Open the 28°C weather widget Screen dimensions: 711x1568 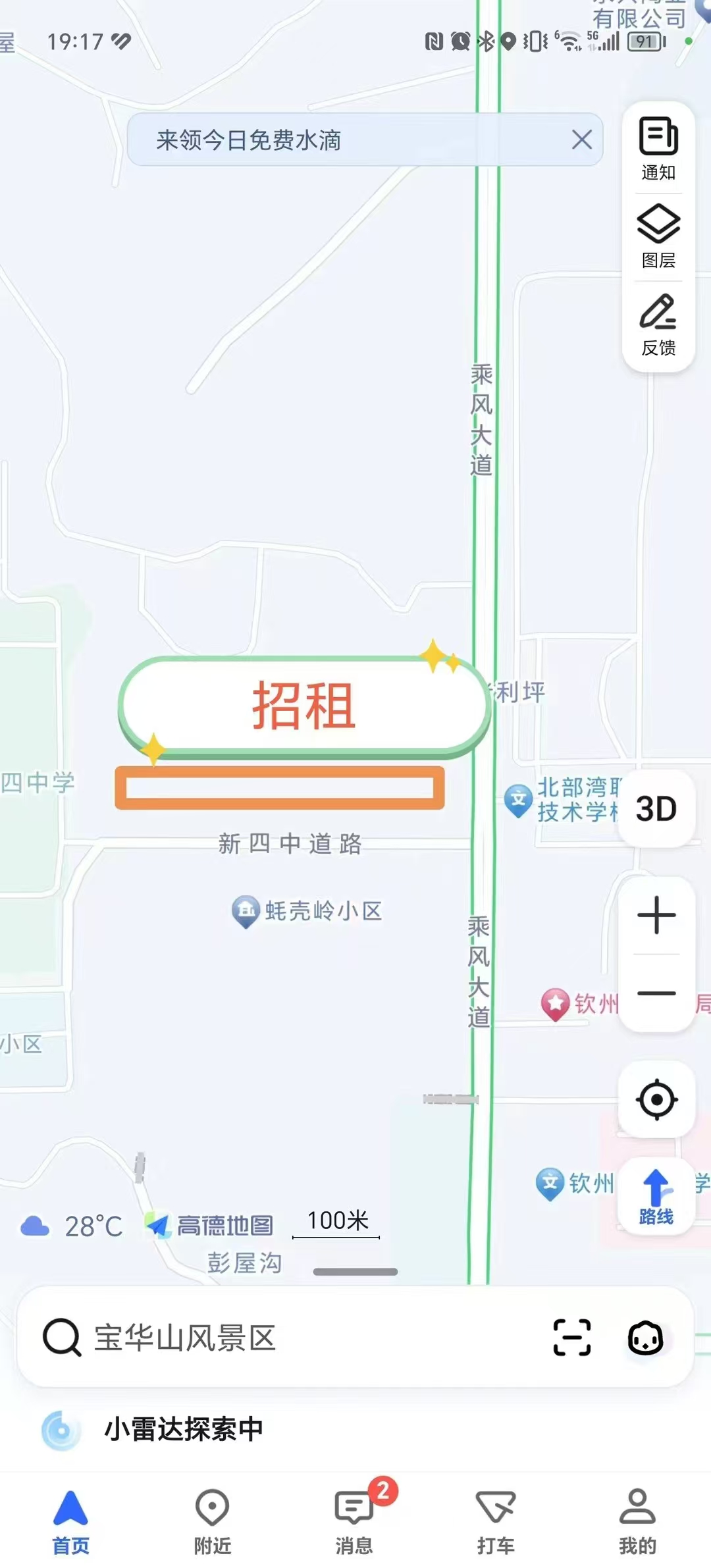pos(72,1226)
